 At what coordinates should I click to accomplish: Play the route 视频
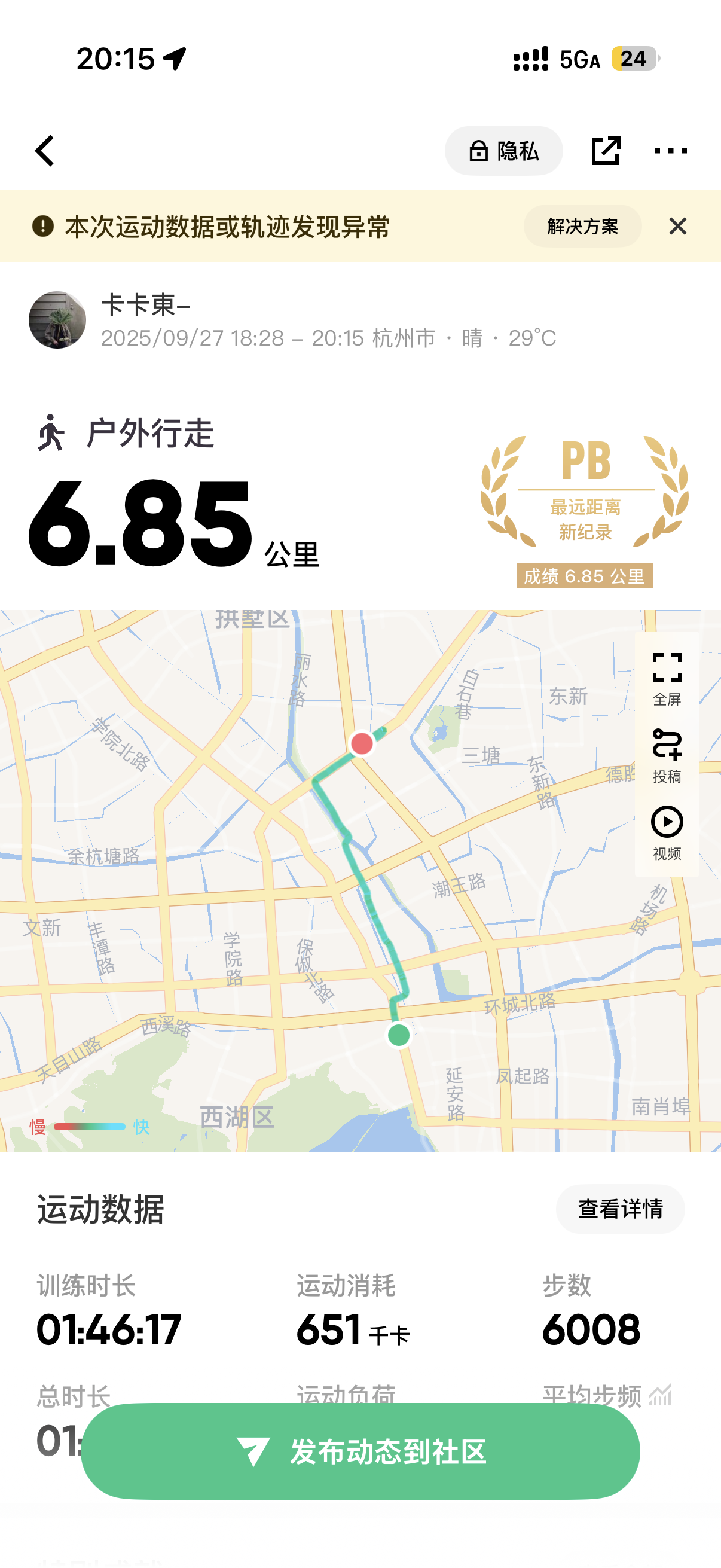[x=667, y=832]
